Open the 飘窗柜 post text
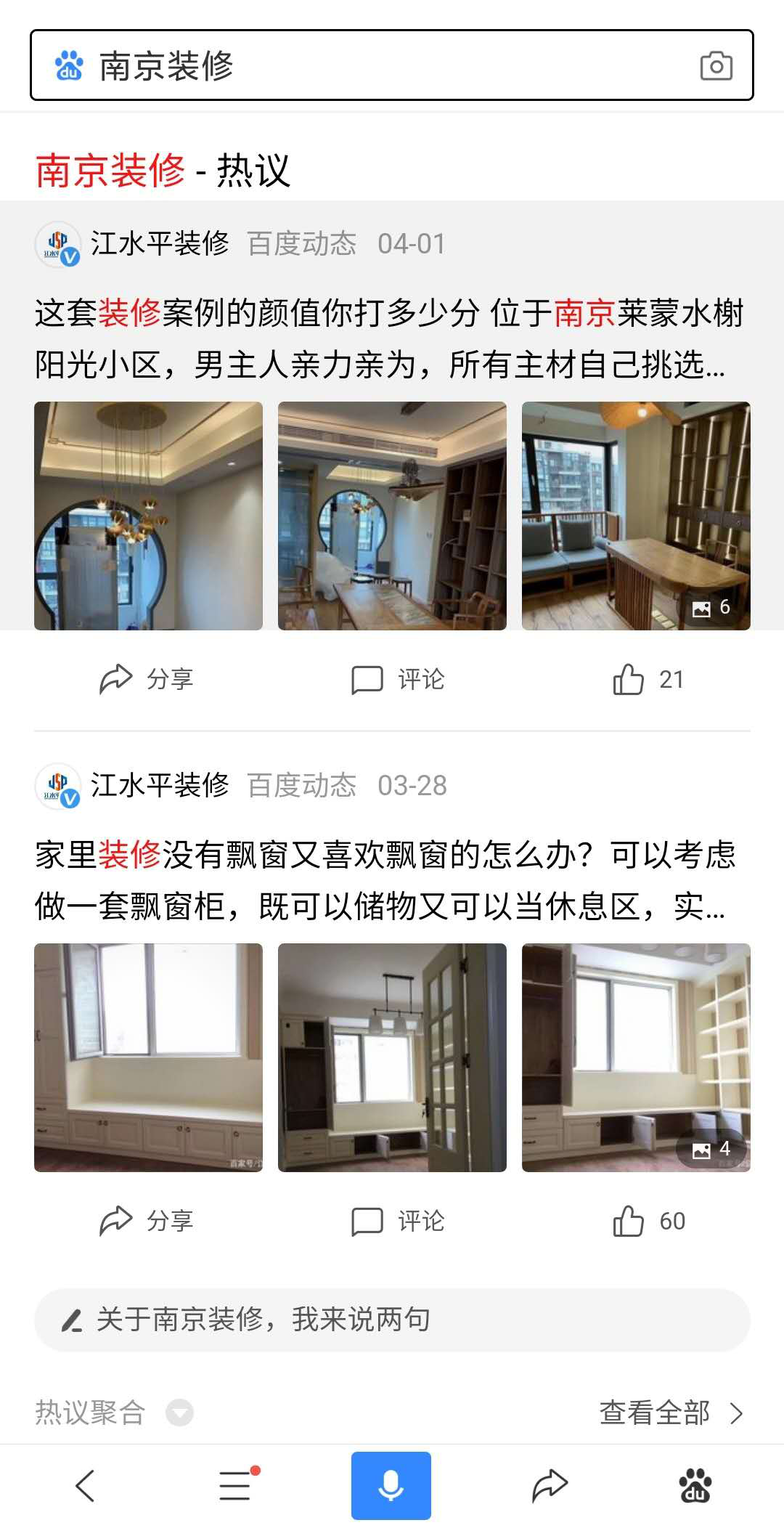 click(x=385, y=880)
